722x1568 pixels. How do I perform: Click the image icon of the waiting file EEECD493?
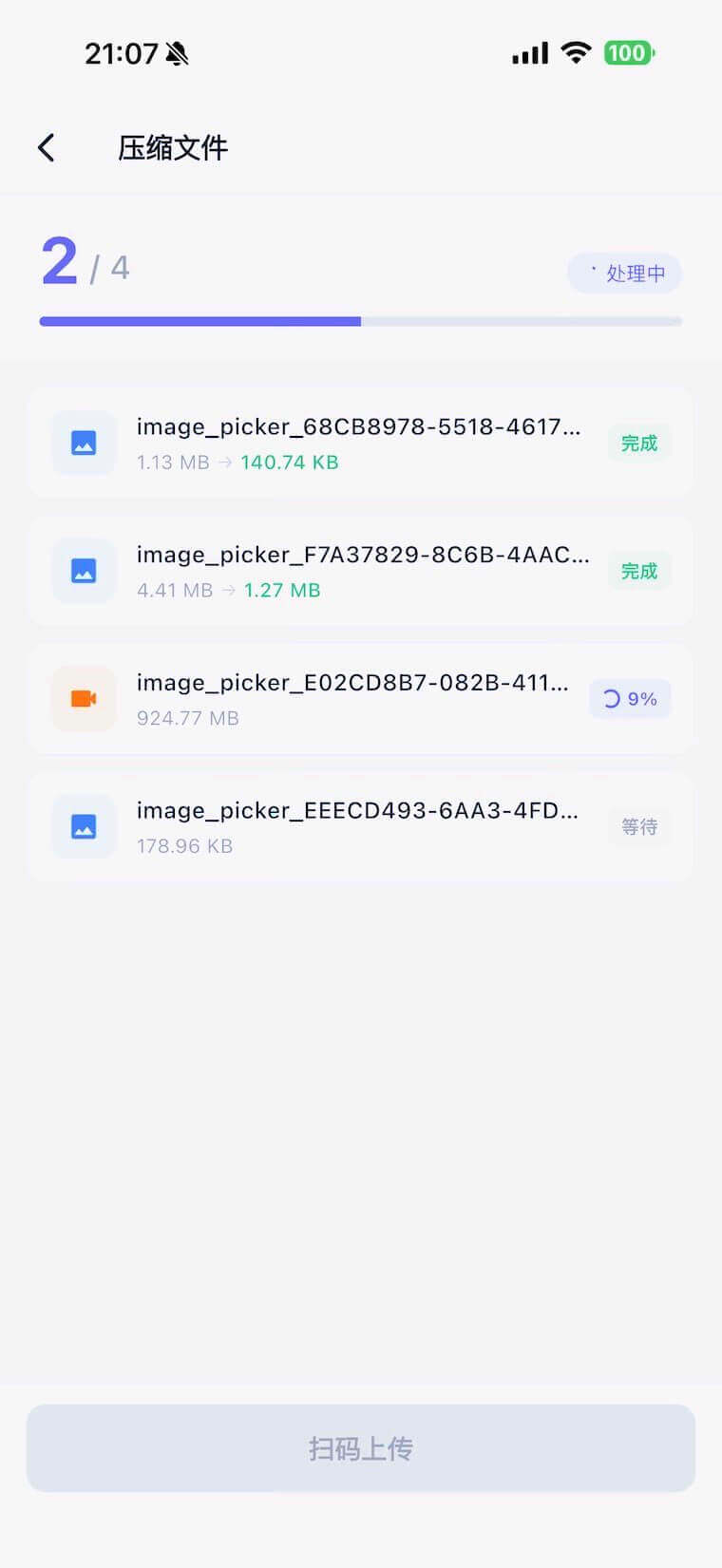[x=84, y=826]
